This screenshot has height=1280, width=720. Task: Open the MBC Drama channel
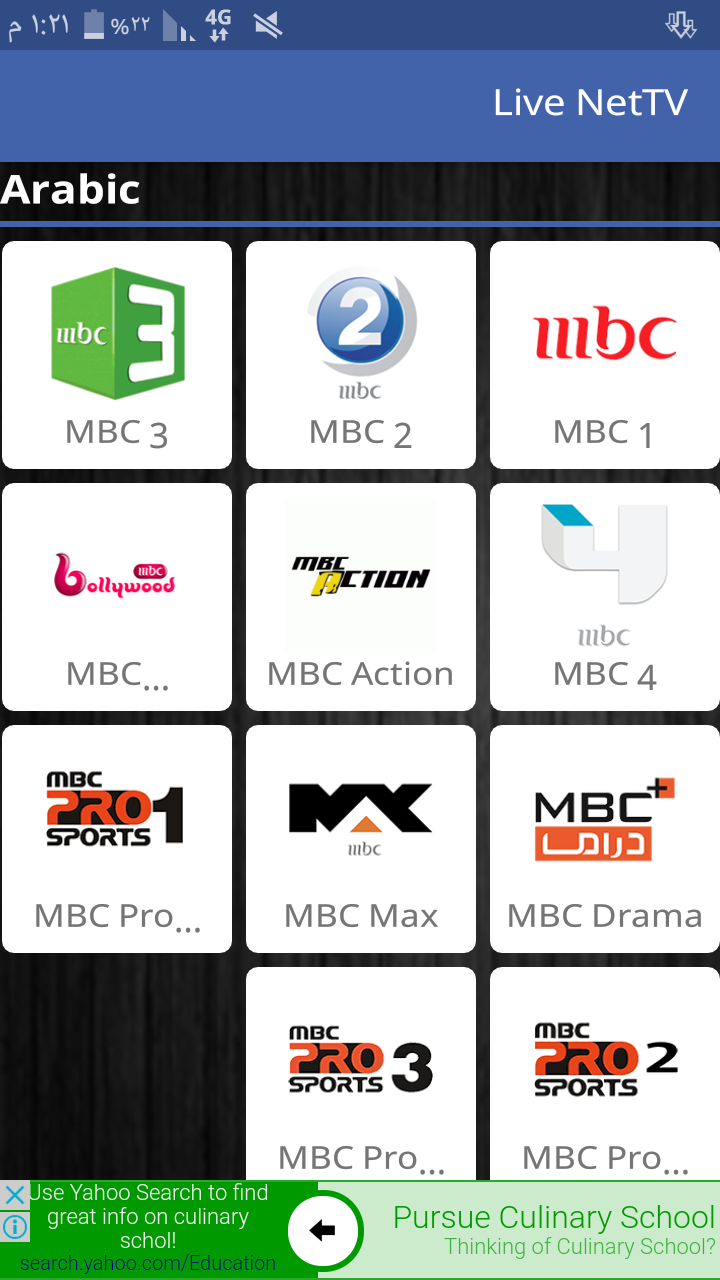tap(605, 839)
